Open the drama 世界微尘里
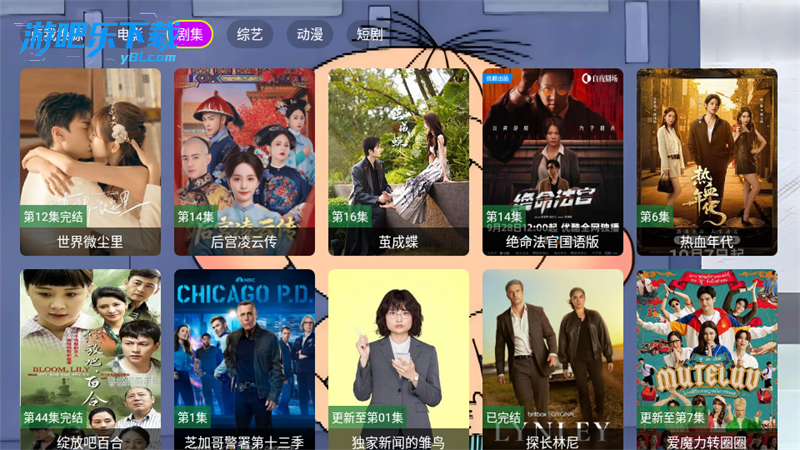The image size is (800, 450). tap(90, 160)
